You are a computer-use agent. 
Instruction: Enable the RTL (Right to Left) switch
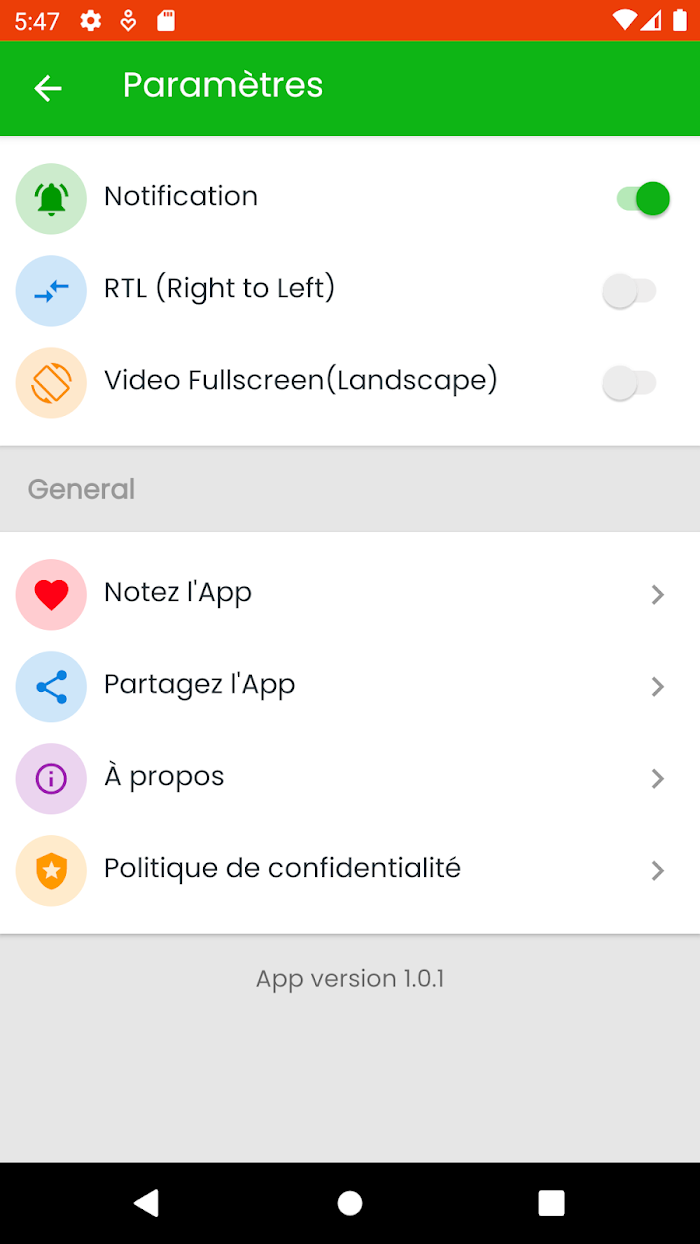tap(630, 291)
